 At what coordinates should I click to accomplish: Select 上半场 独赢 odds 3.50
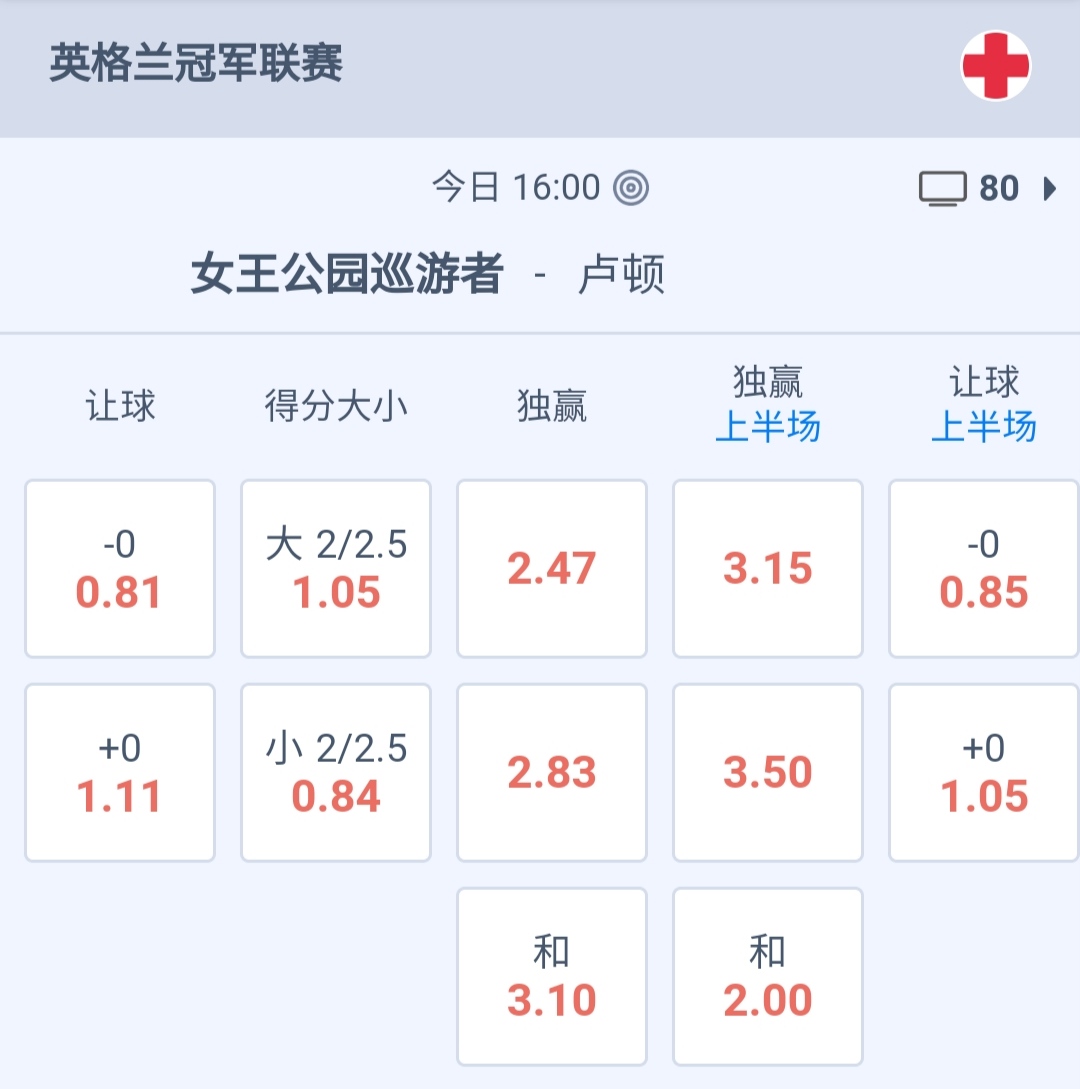click(x=768, y=772)
